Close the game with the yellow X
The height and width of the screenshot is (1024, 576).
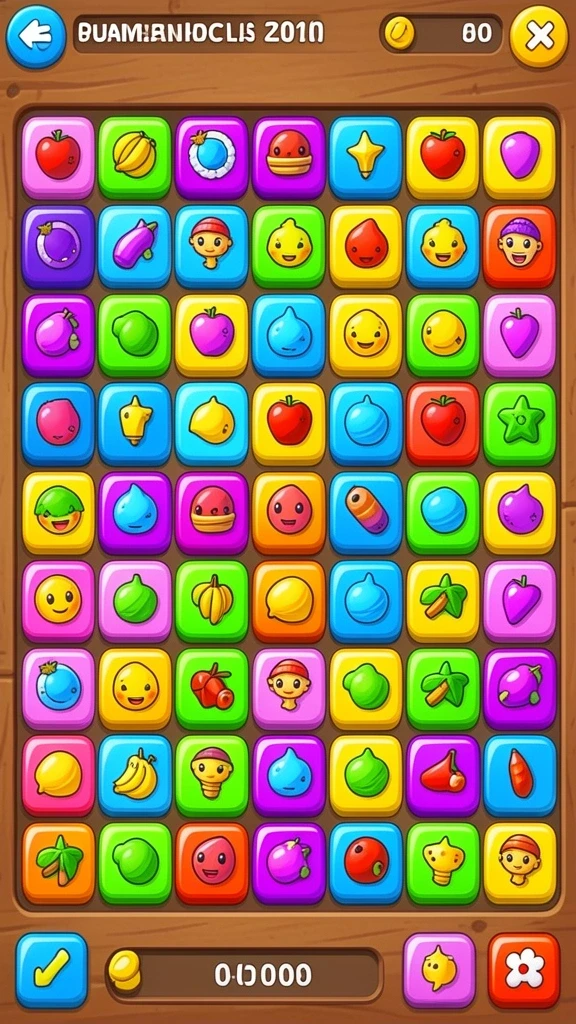pos(539,37)
